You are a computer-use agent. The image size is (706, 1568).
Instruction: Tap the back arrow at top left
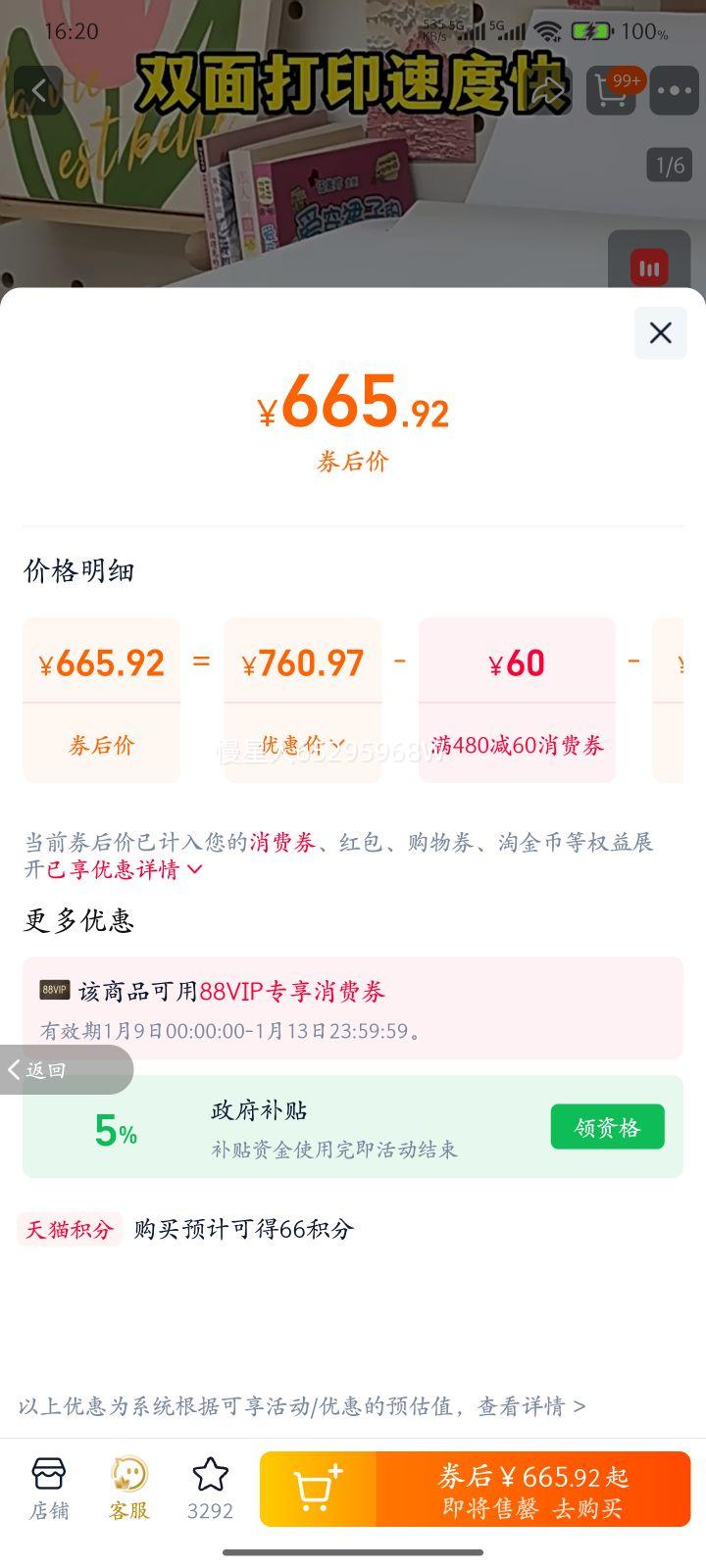[x=37, y=90]
